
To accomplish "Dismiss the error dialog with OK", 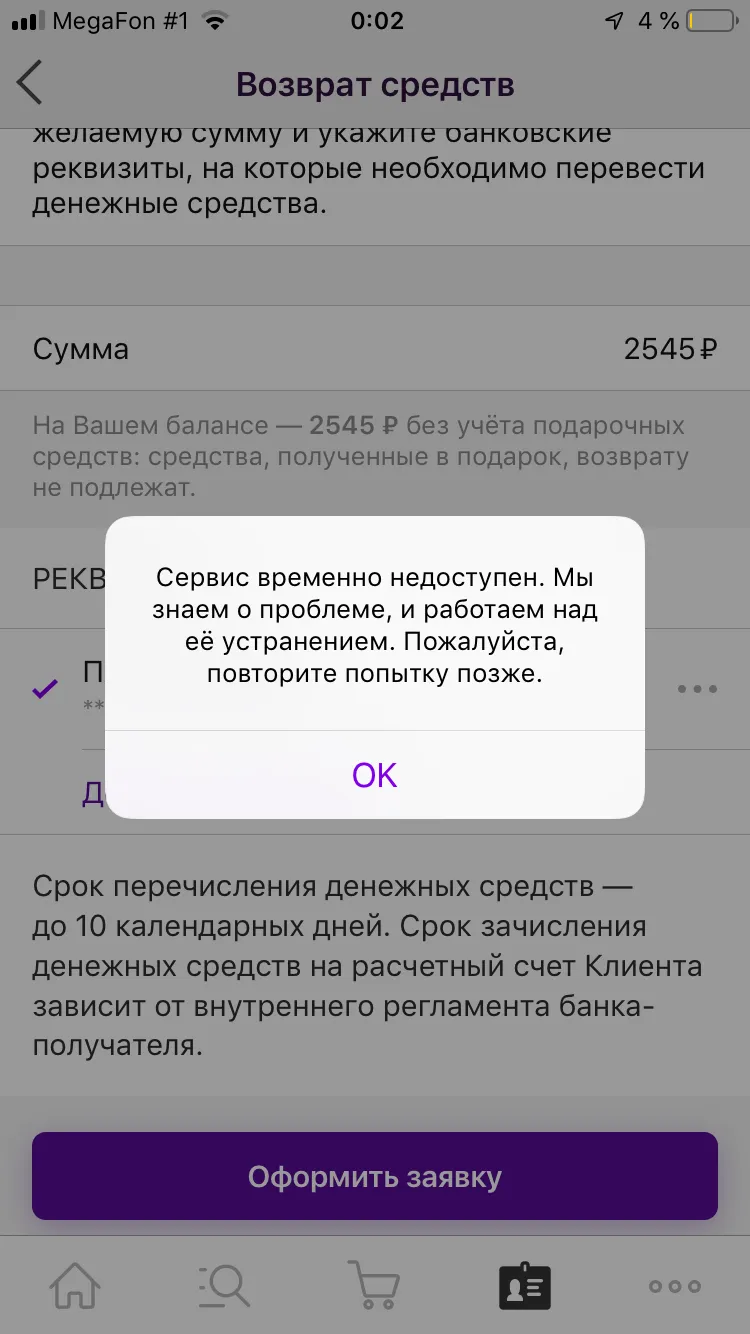I will [x=375, y=775].
